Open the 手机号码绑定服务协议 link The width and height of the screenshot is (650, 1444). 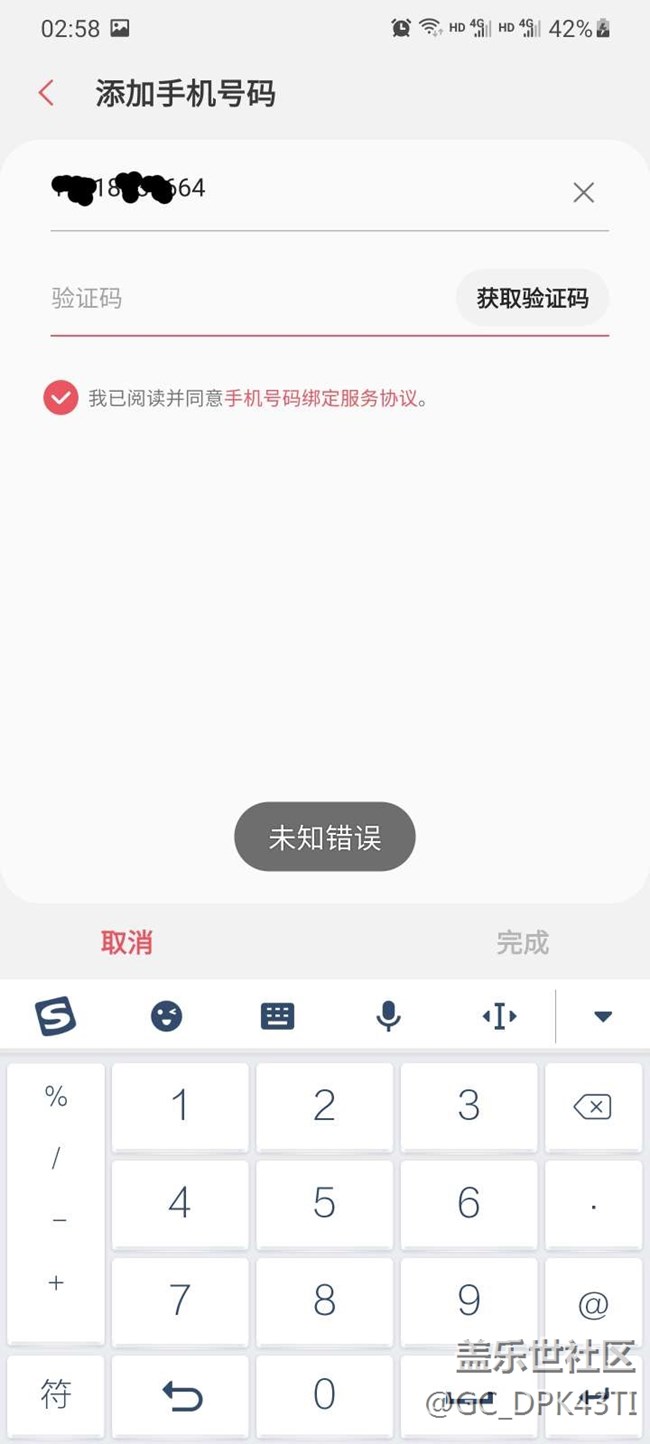pyautogui.click(x=321, y=398)
